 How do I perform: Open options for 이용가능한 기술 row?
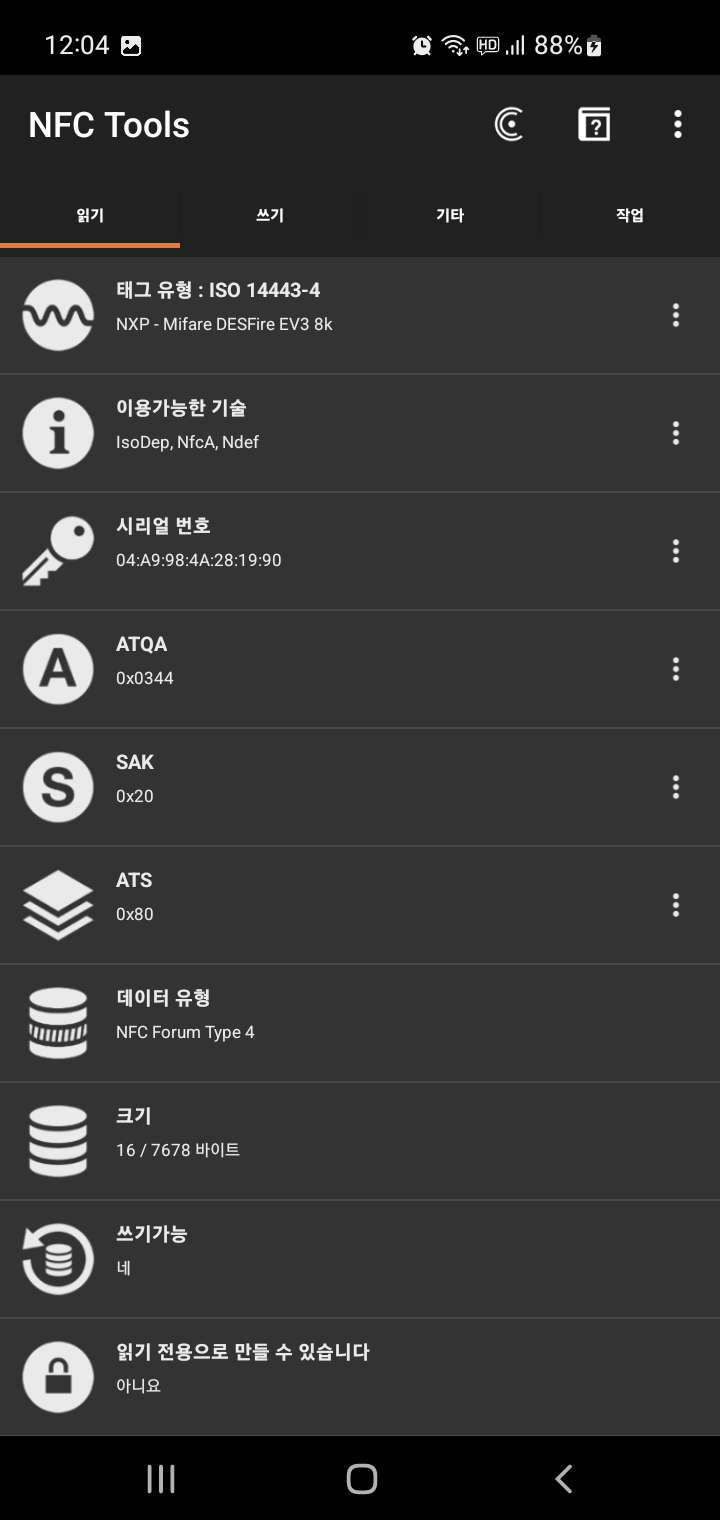coord(676,433)
